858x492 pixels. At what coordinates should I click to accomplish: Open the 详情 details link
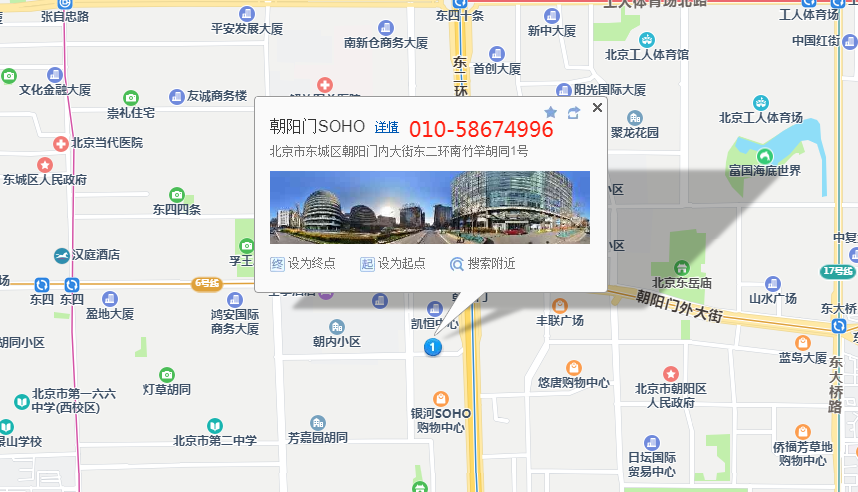point(386,128)
